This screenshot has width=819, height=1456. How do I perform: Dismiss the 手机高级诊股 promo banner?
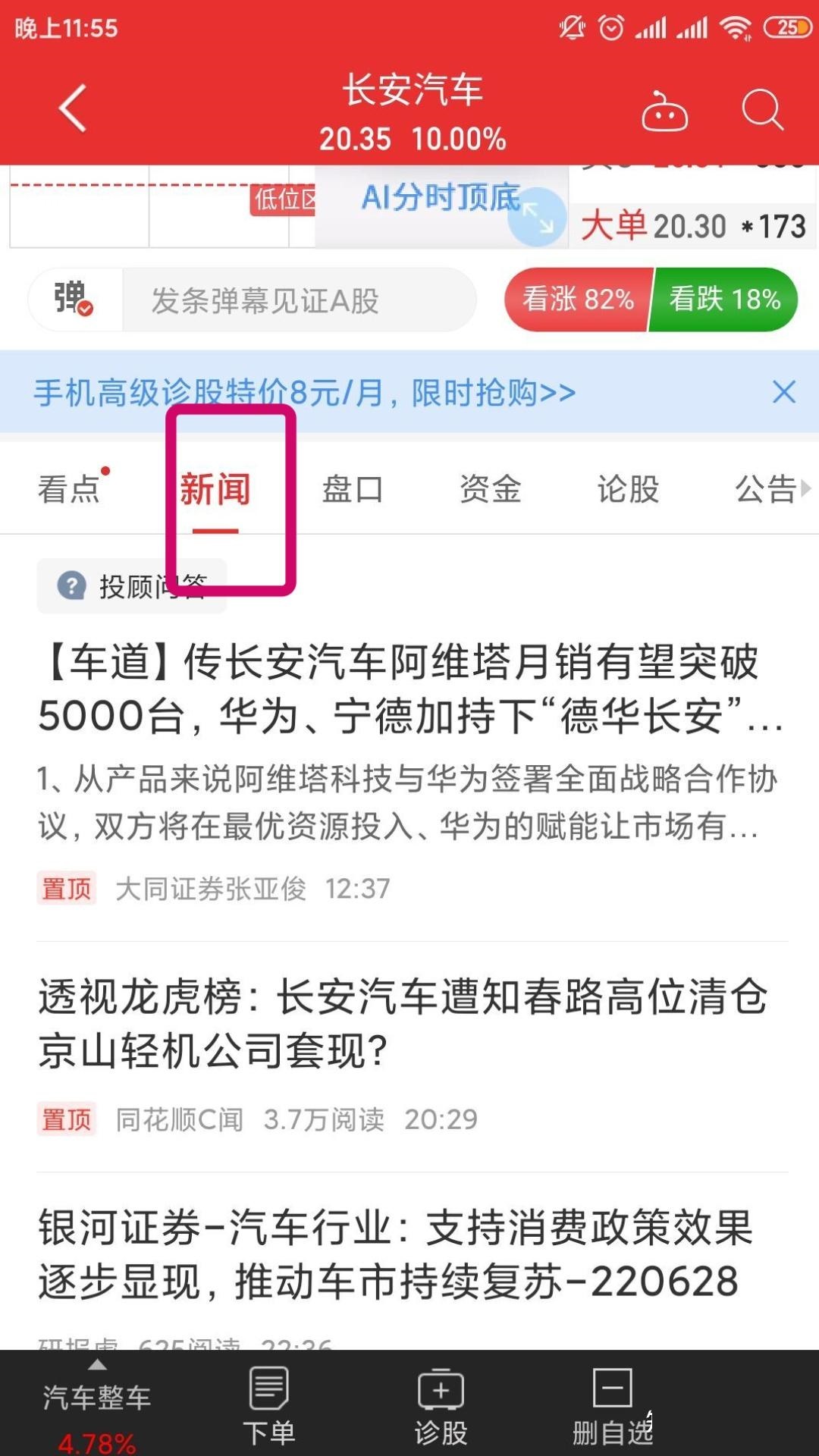pos(783,392)
